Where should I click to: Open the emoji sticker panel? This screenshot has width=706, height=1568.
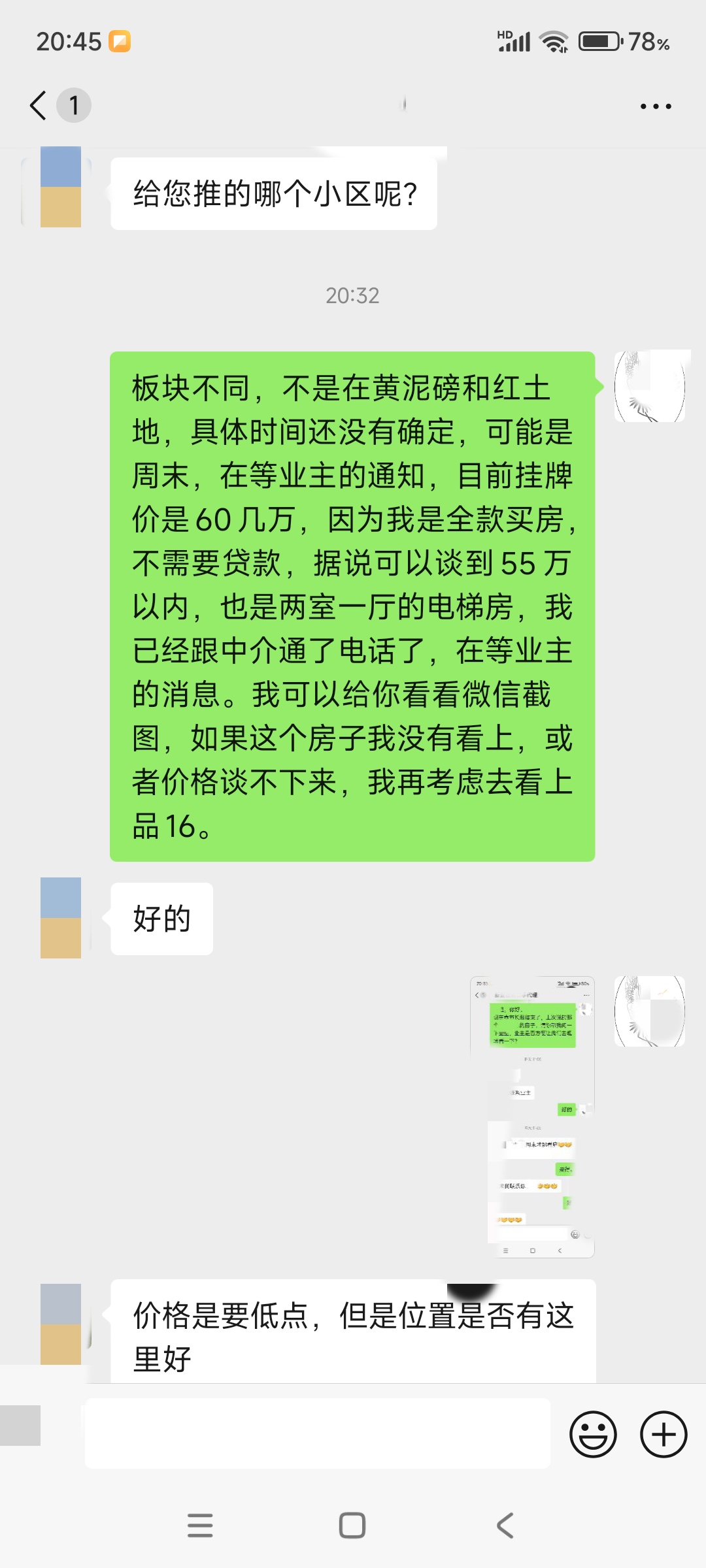tap(593, 1435)
